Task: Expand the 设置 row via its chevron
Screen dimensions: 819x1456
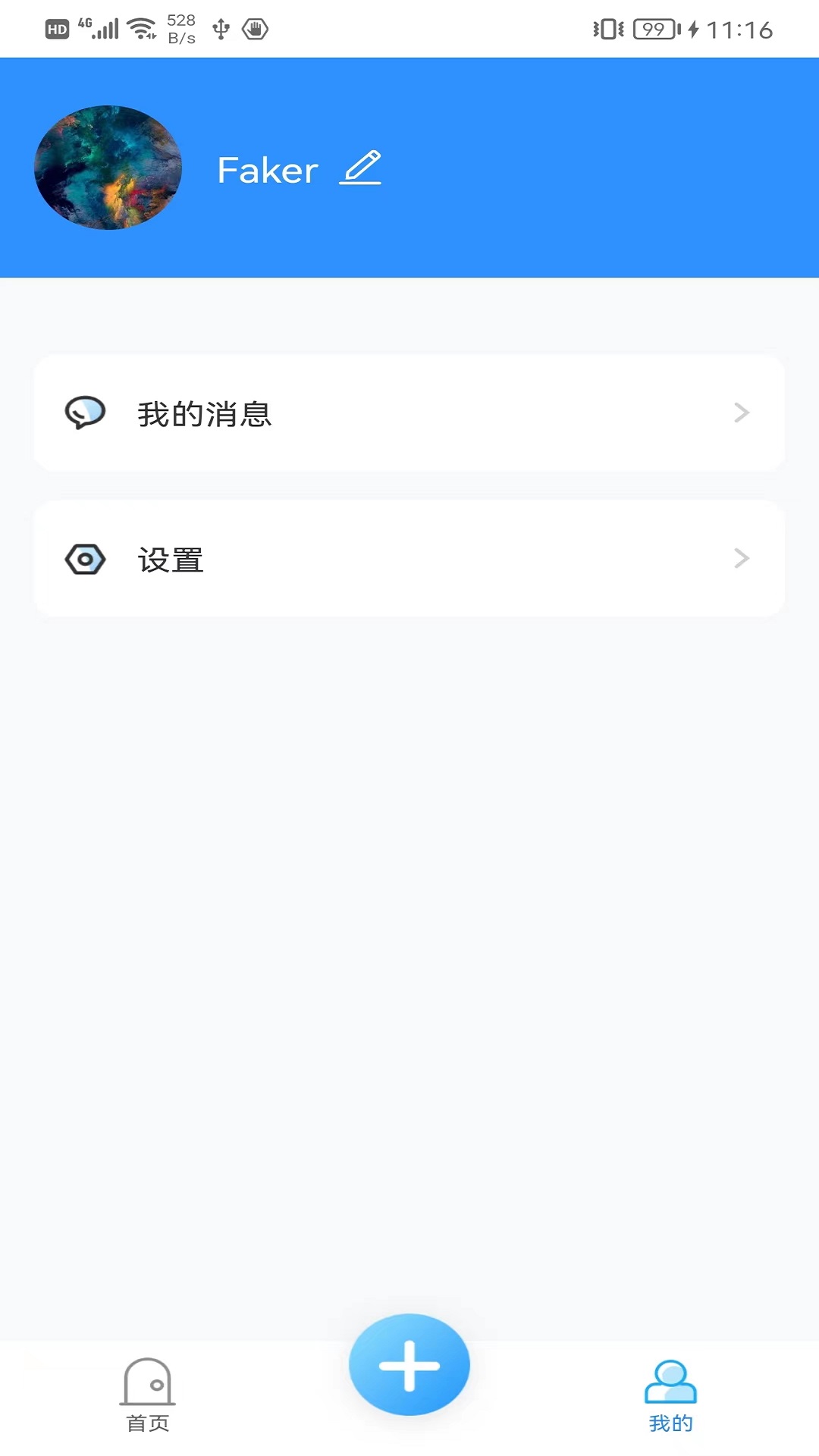Action: tap(741, 559)
